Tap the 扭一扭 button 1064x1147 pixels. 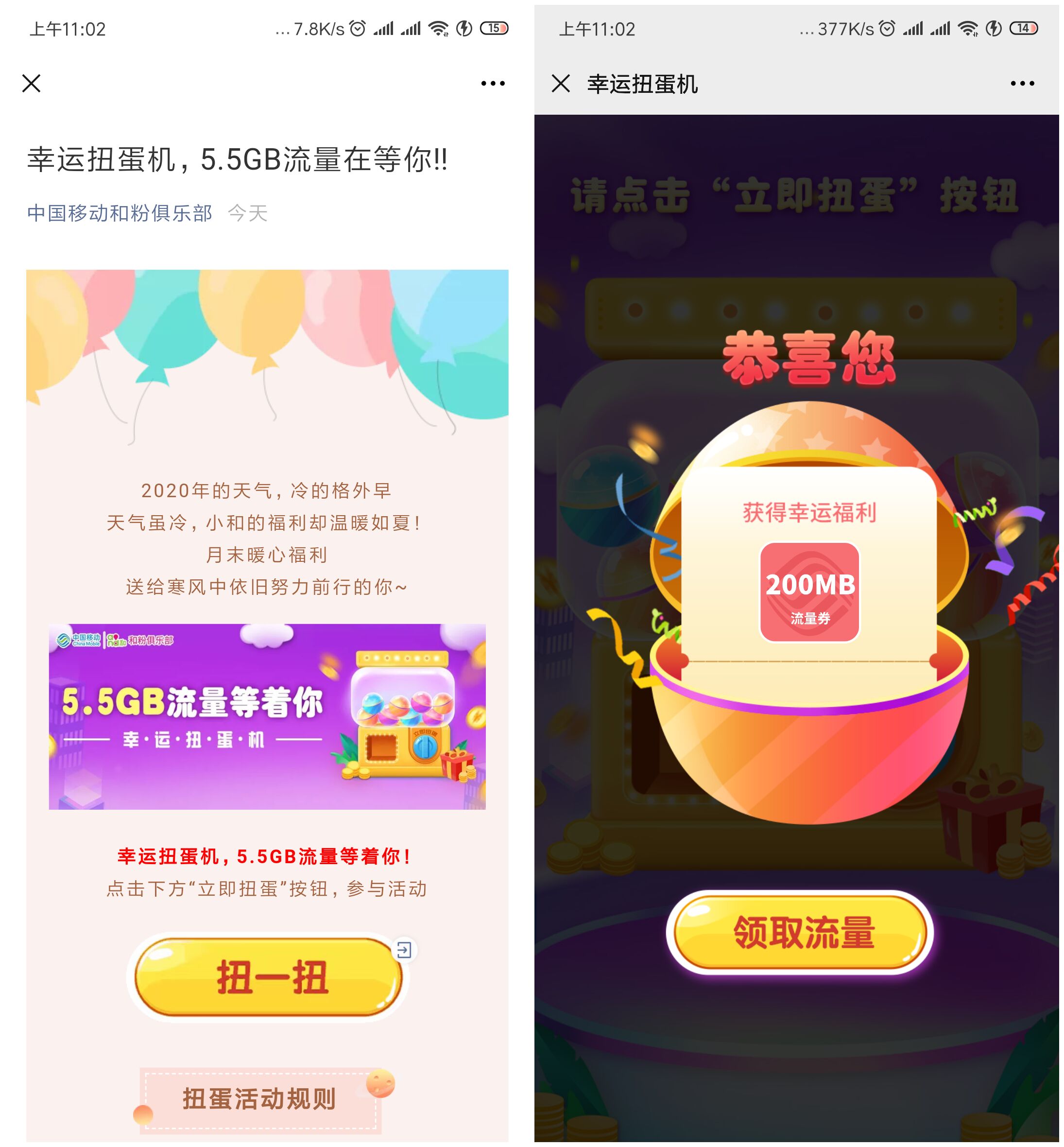[268, 977]
